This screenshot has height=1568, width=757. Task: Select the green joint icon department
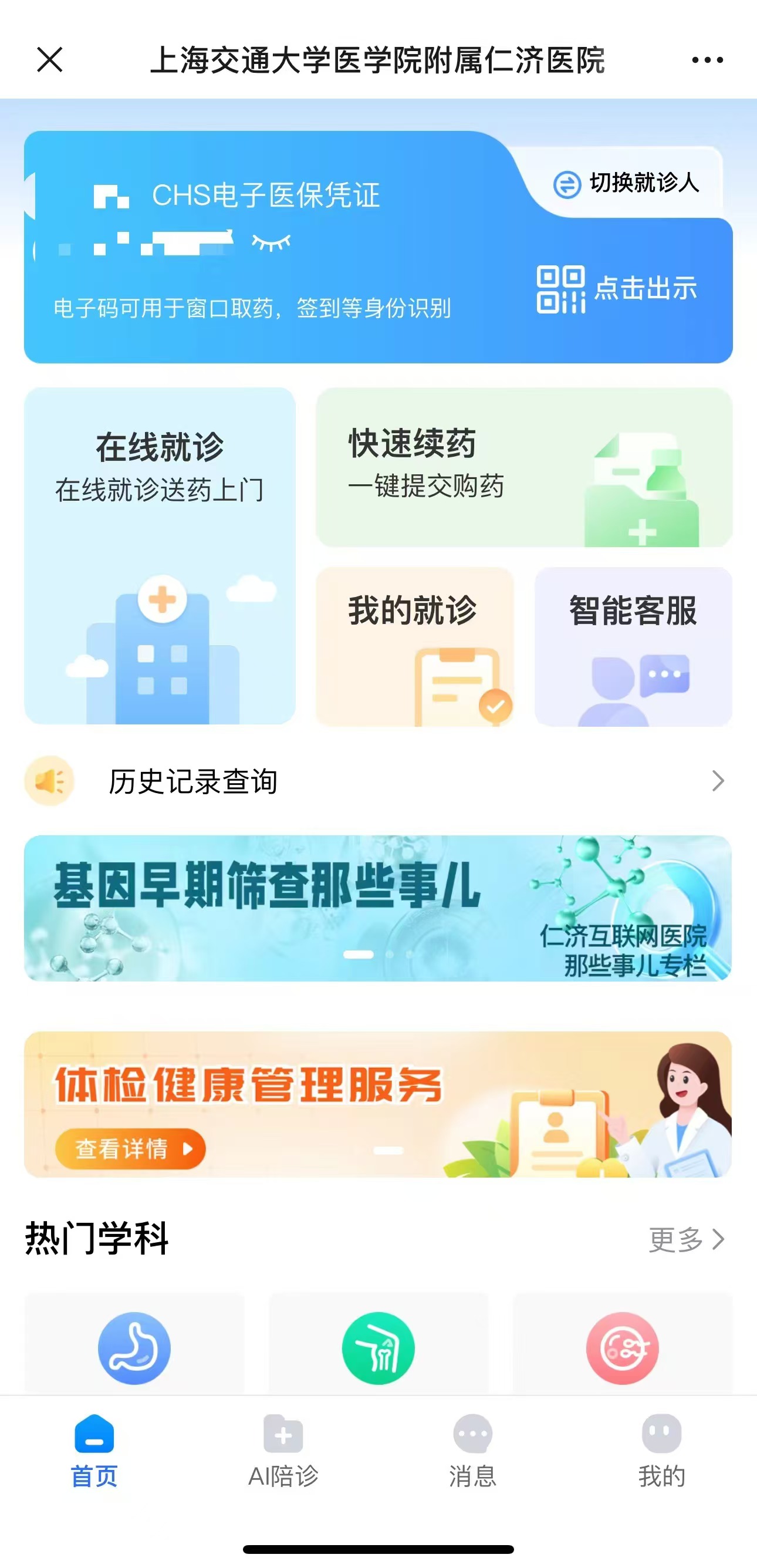(x=378, y=1348)
